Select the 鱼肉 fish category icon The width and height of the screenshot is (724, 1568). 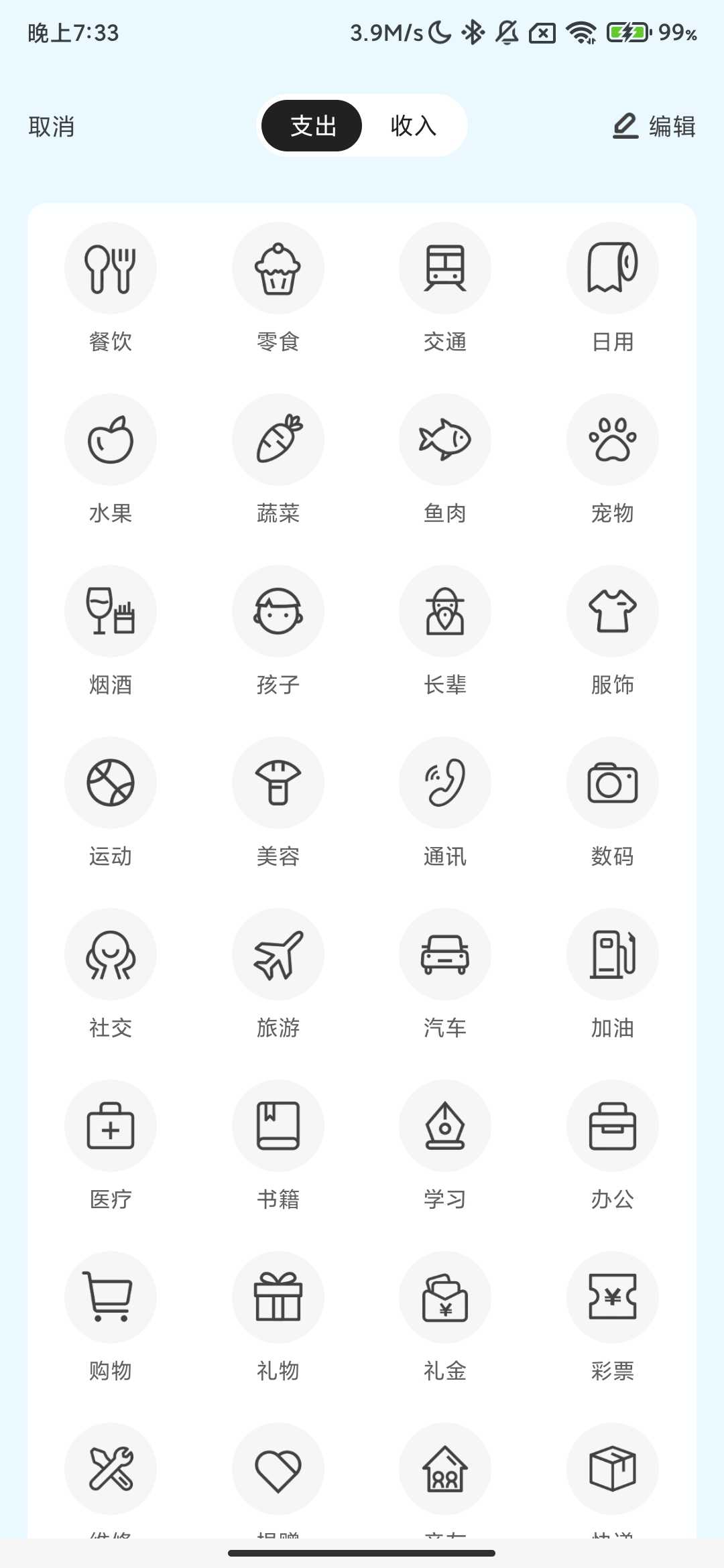444,439
